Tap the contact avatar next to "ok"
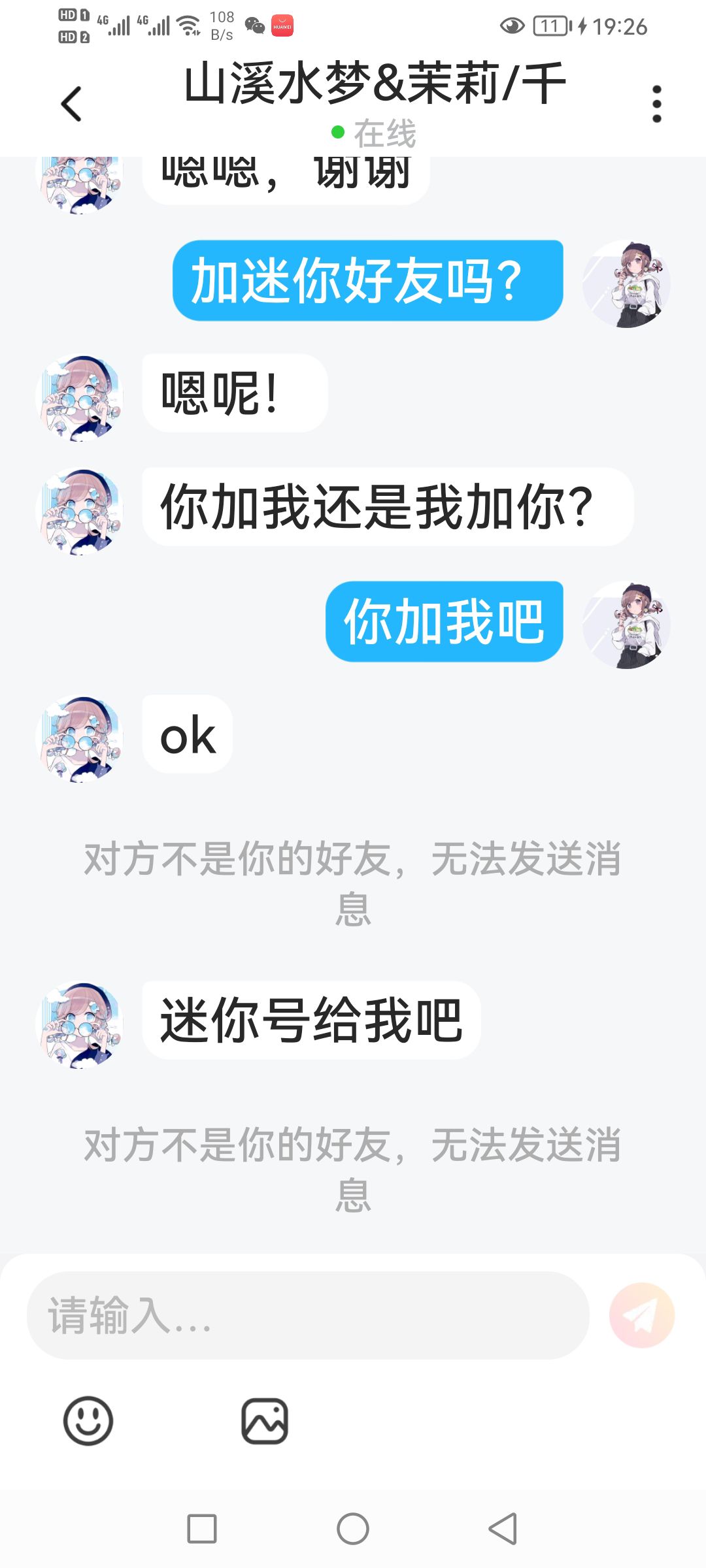 pyautogui.click(x=80, y=738)
